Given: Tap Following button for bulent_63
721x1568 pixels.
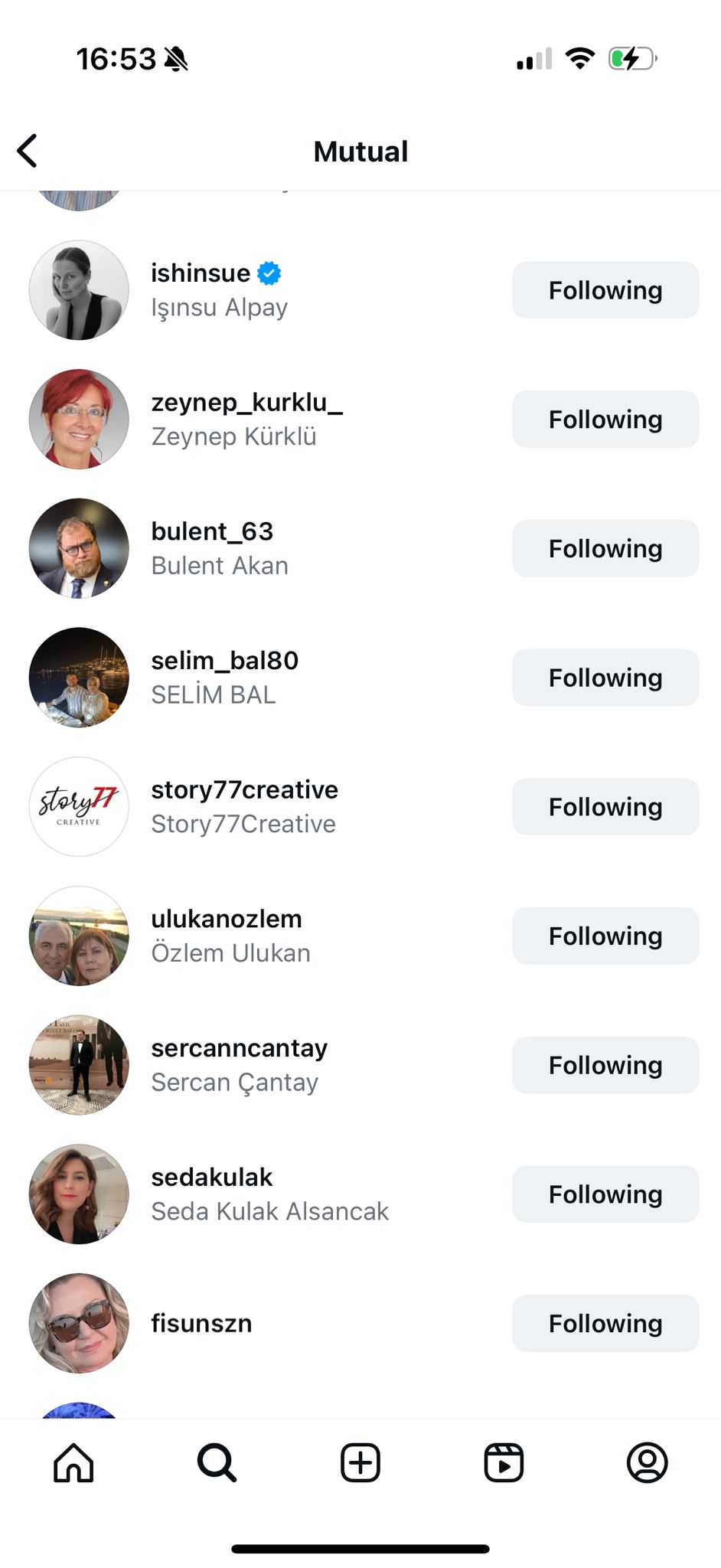Looking at the screenshot, I should click(605, 548).
